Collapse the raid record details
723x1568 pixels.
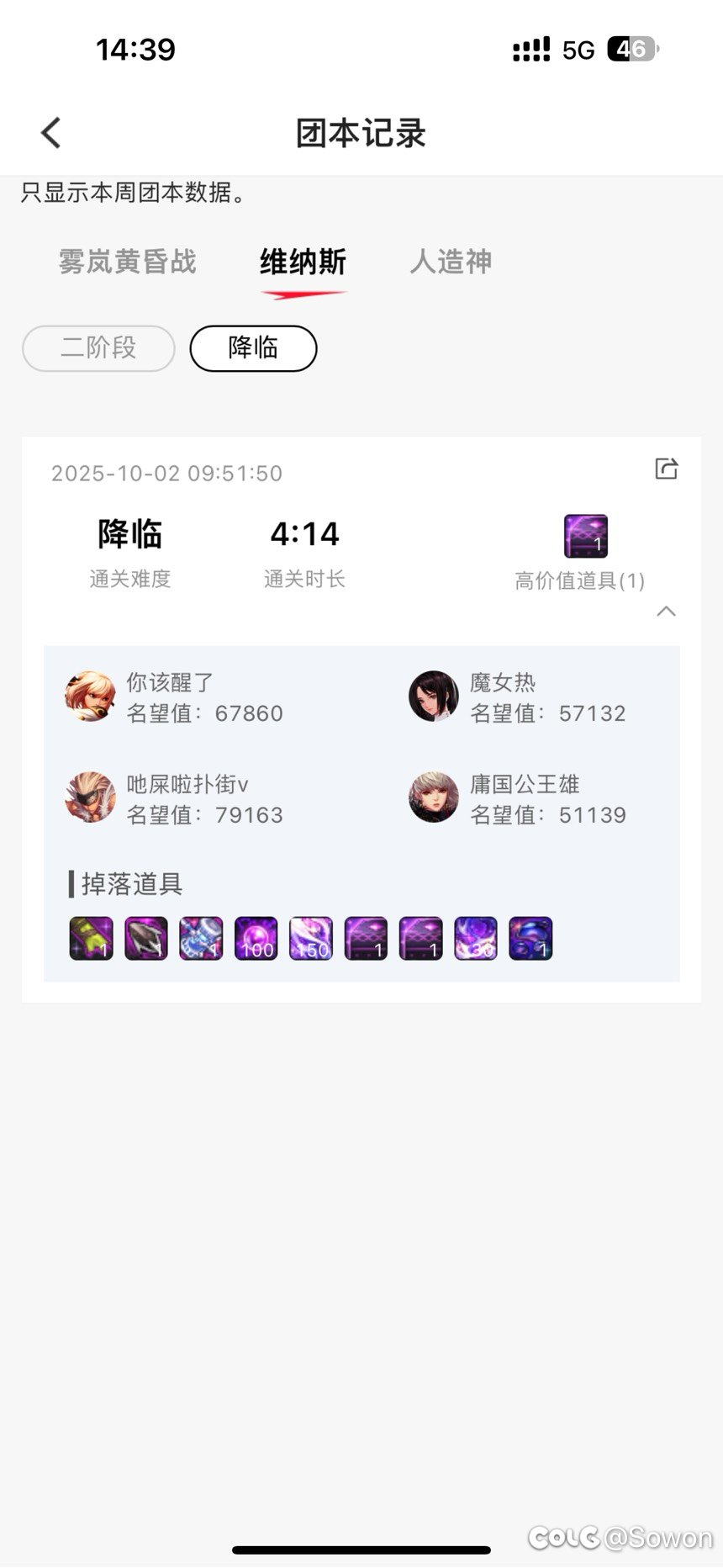click(666, 612)
